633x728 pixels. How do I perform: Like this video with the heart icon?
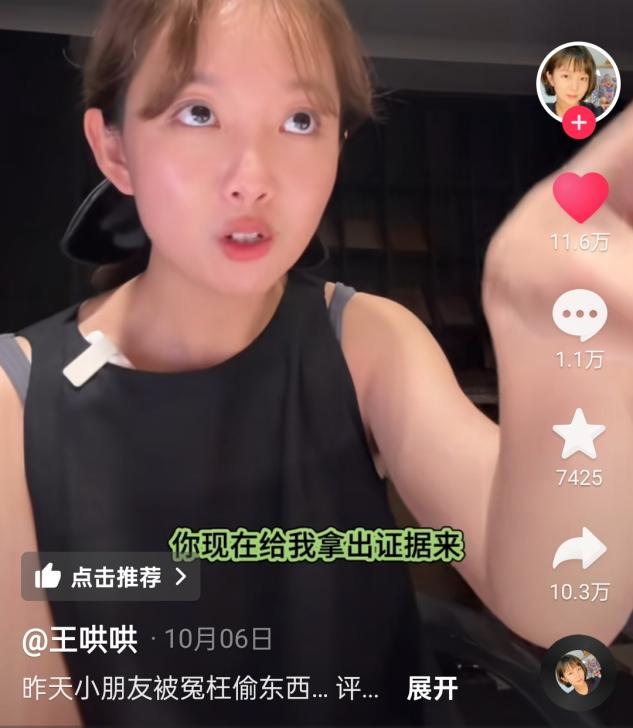tap(580, 198)
